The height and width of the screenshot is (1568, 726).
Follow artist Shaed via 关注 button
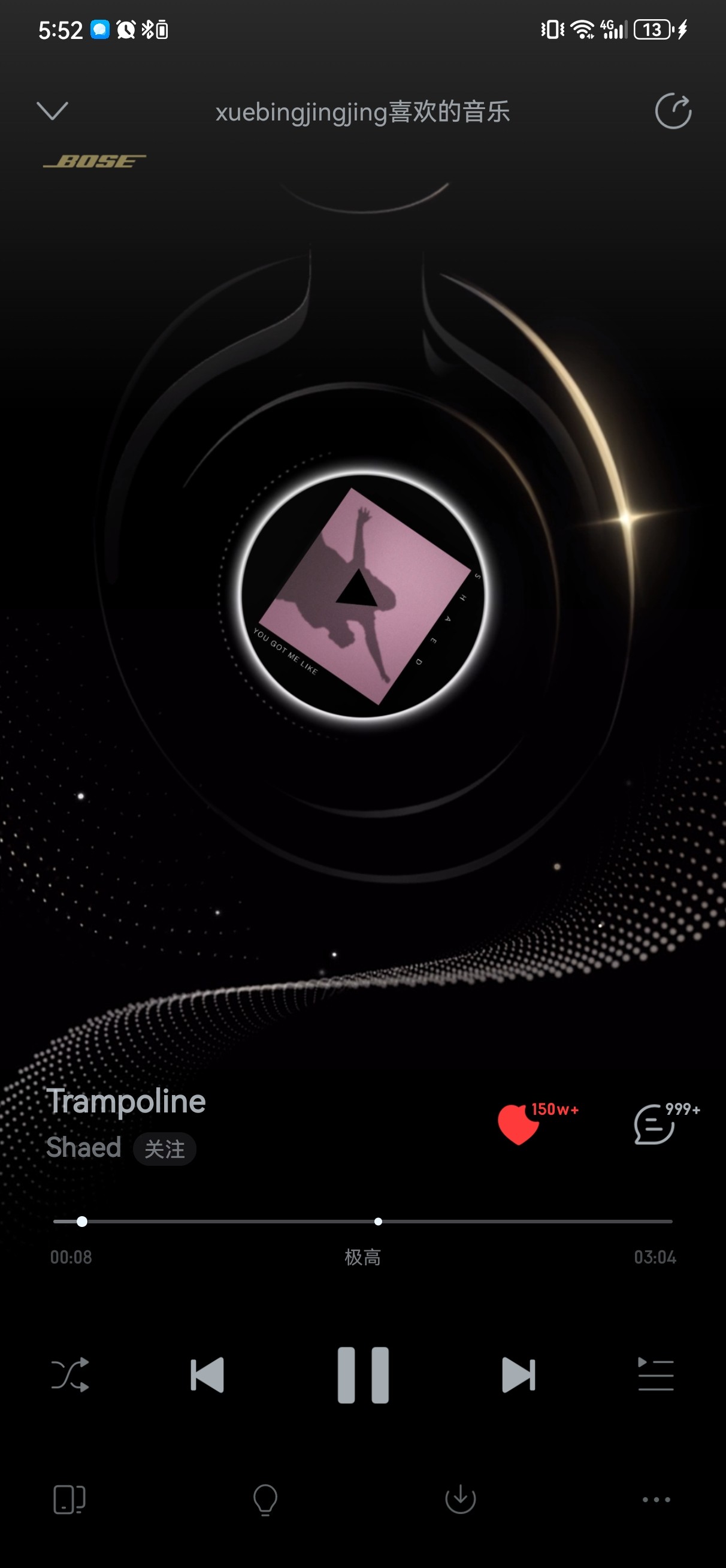[164, 1149]
